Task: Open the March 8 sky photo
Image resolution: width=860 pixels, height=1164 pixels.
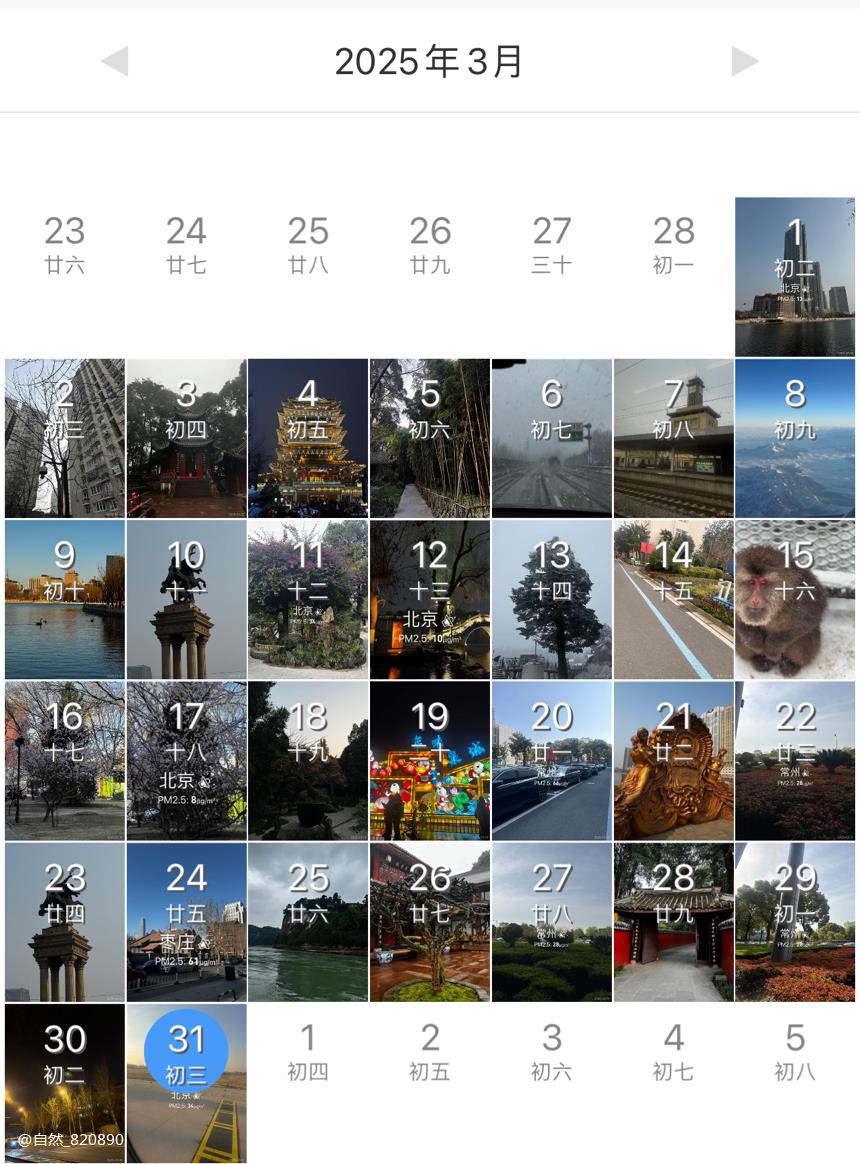Action: pos(795,438)
